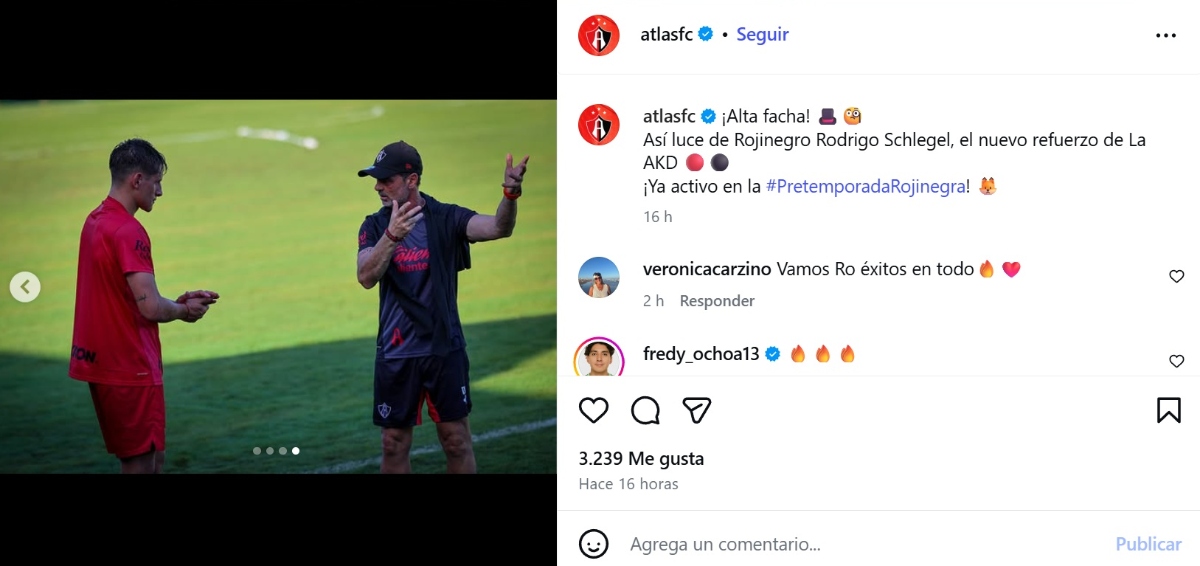
Task: Post the comment with Publicar
Action: point(1148,544)
